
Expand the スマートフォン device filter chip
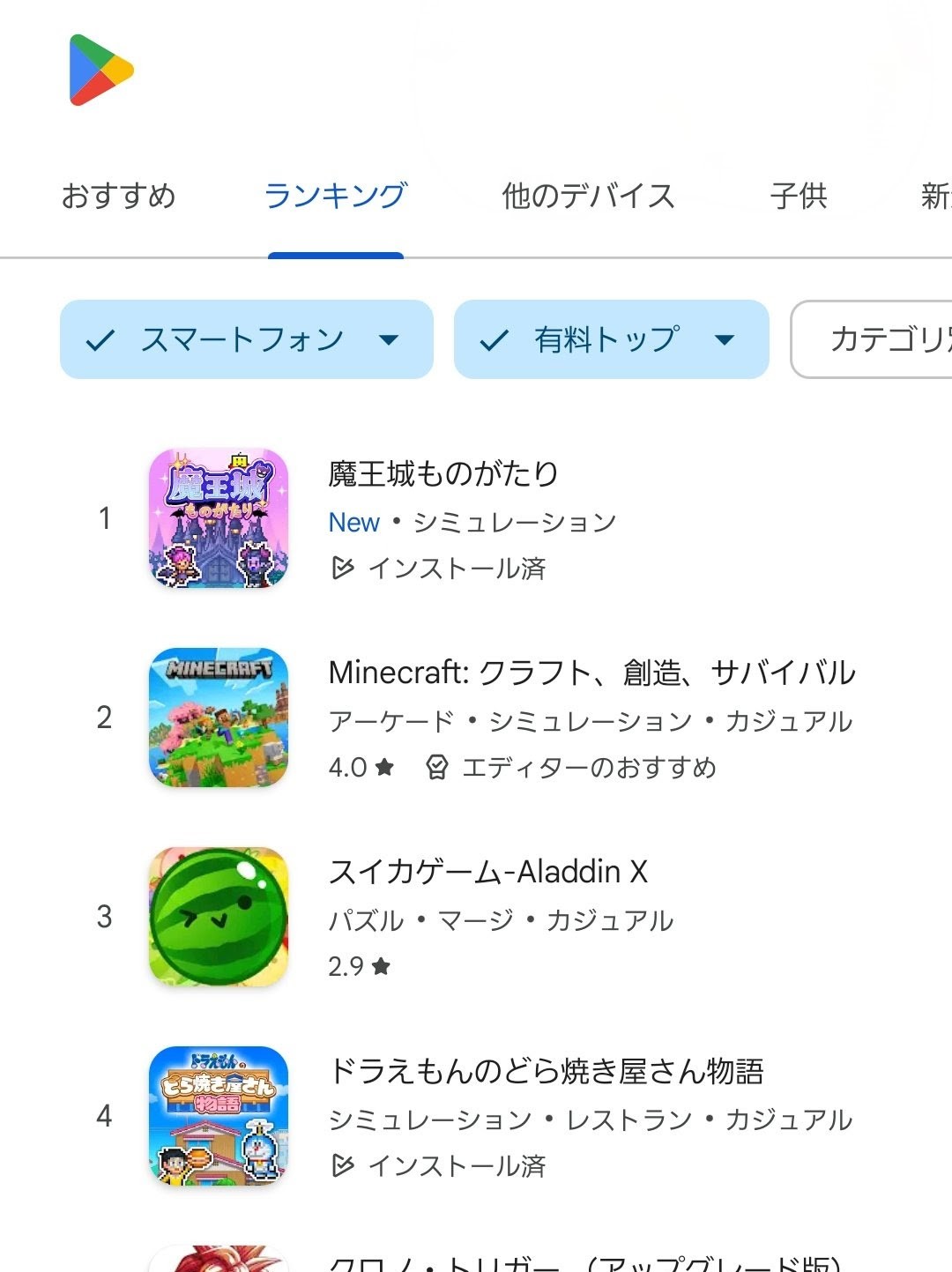click(246, 339)
